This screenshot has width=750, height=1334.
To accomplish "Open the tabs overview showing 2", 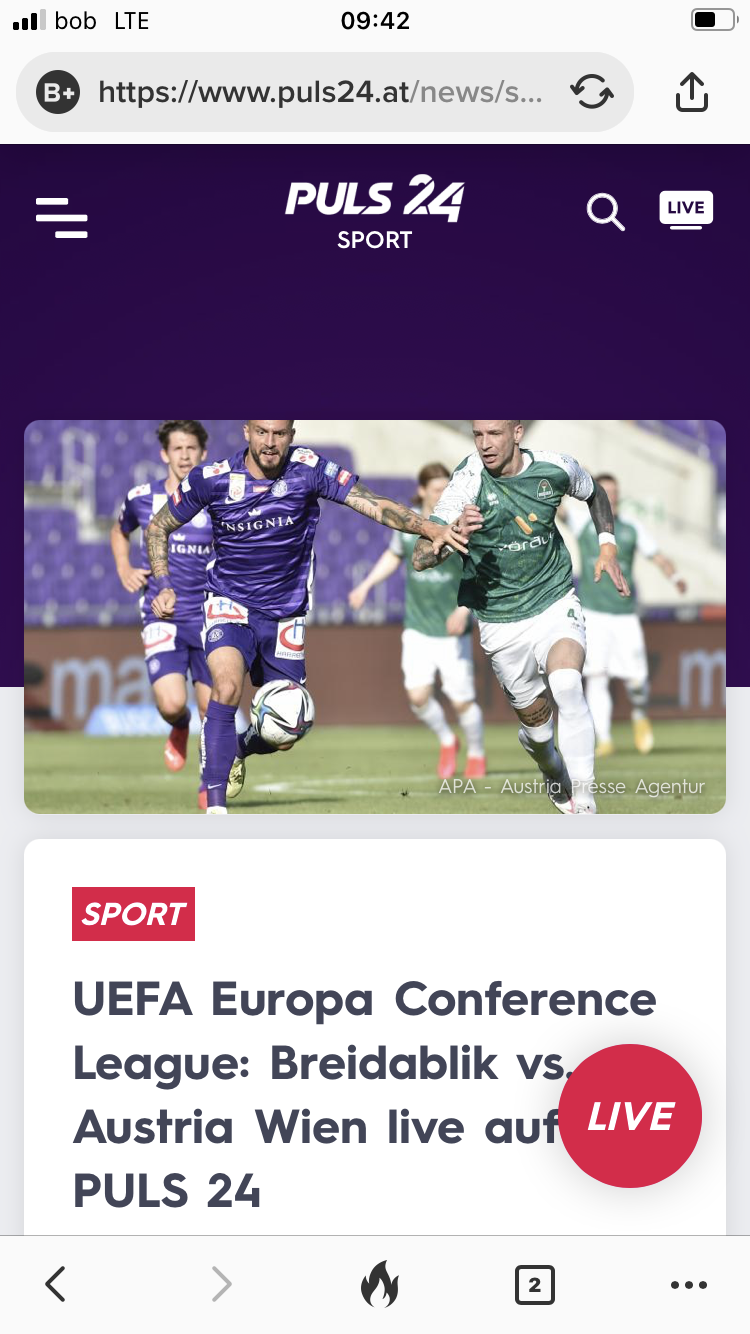I will pyautogui.click(x=535, y=1285).
